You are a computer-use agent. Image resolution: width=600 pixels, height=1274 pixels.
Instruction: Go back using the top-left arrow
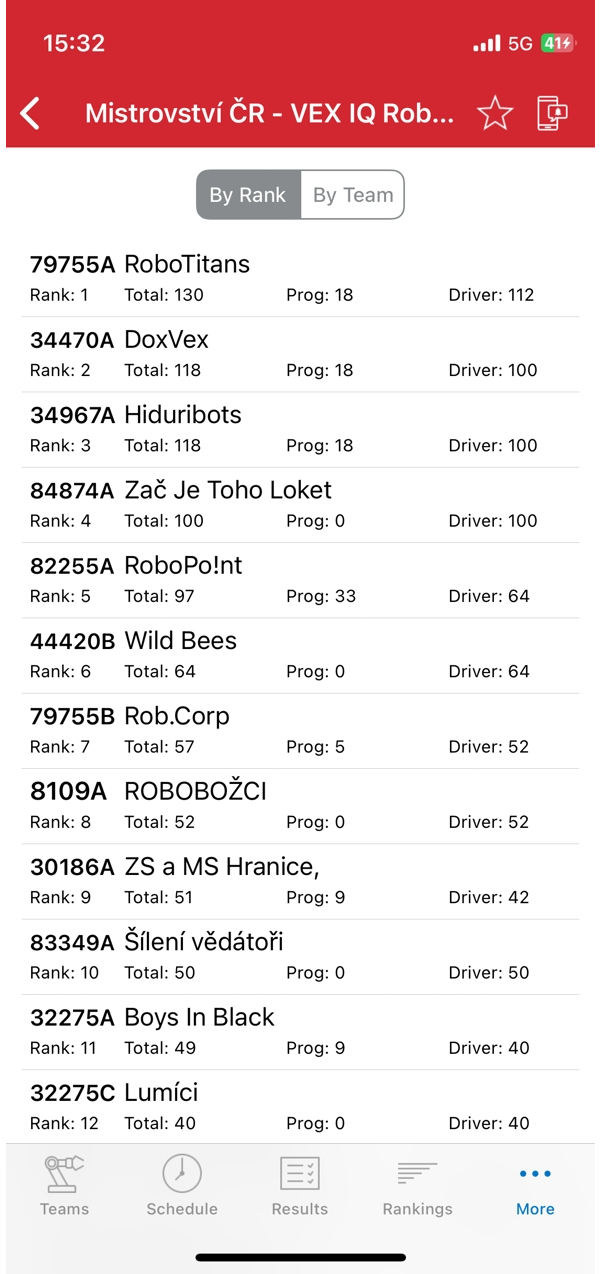click(x=31, y=113)
